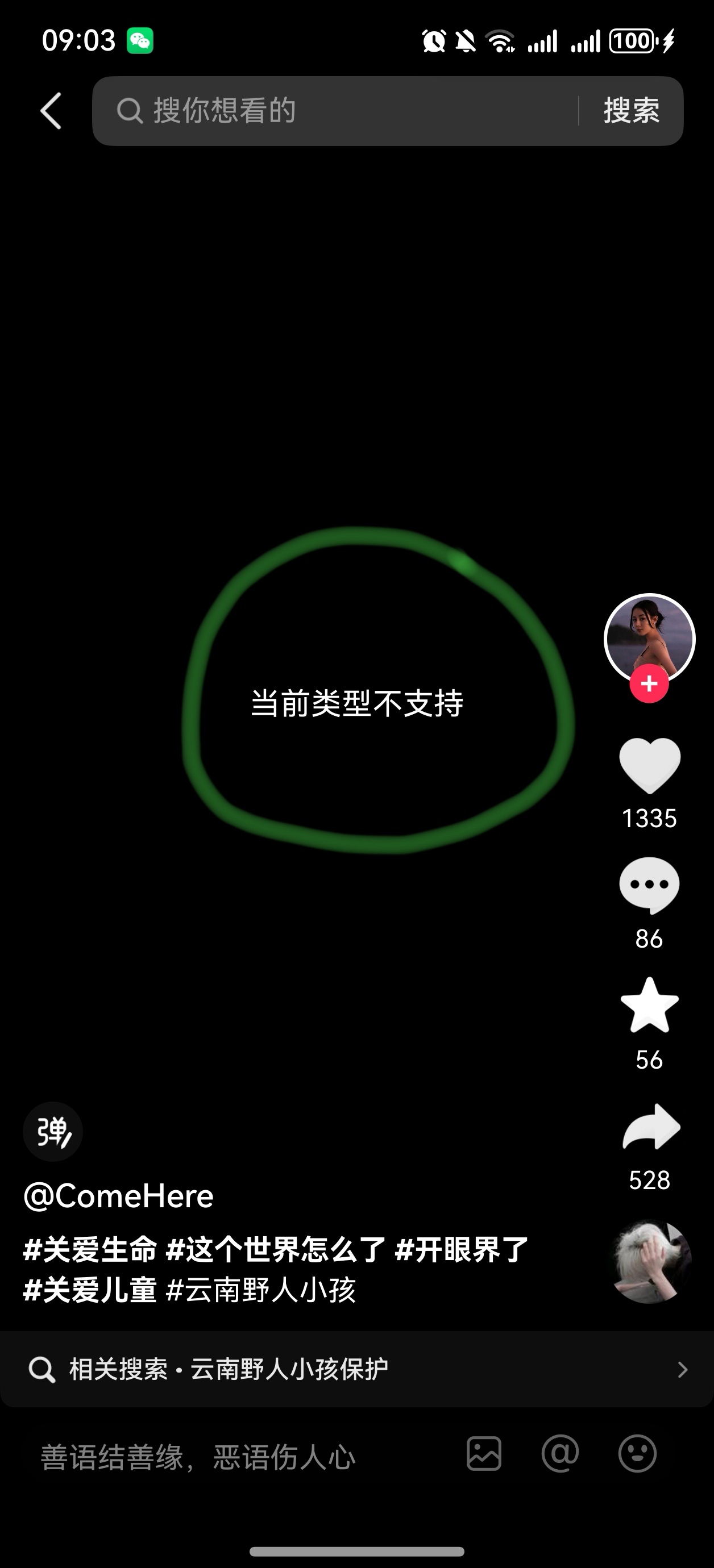Viewport: 714px width, 1568px height.
Task: Follow the creator via the plus badge
Action: 648,684
